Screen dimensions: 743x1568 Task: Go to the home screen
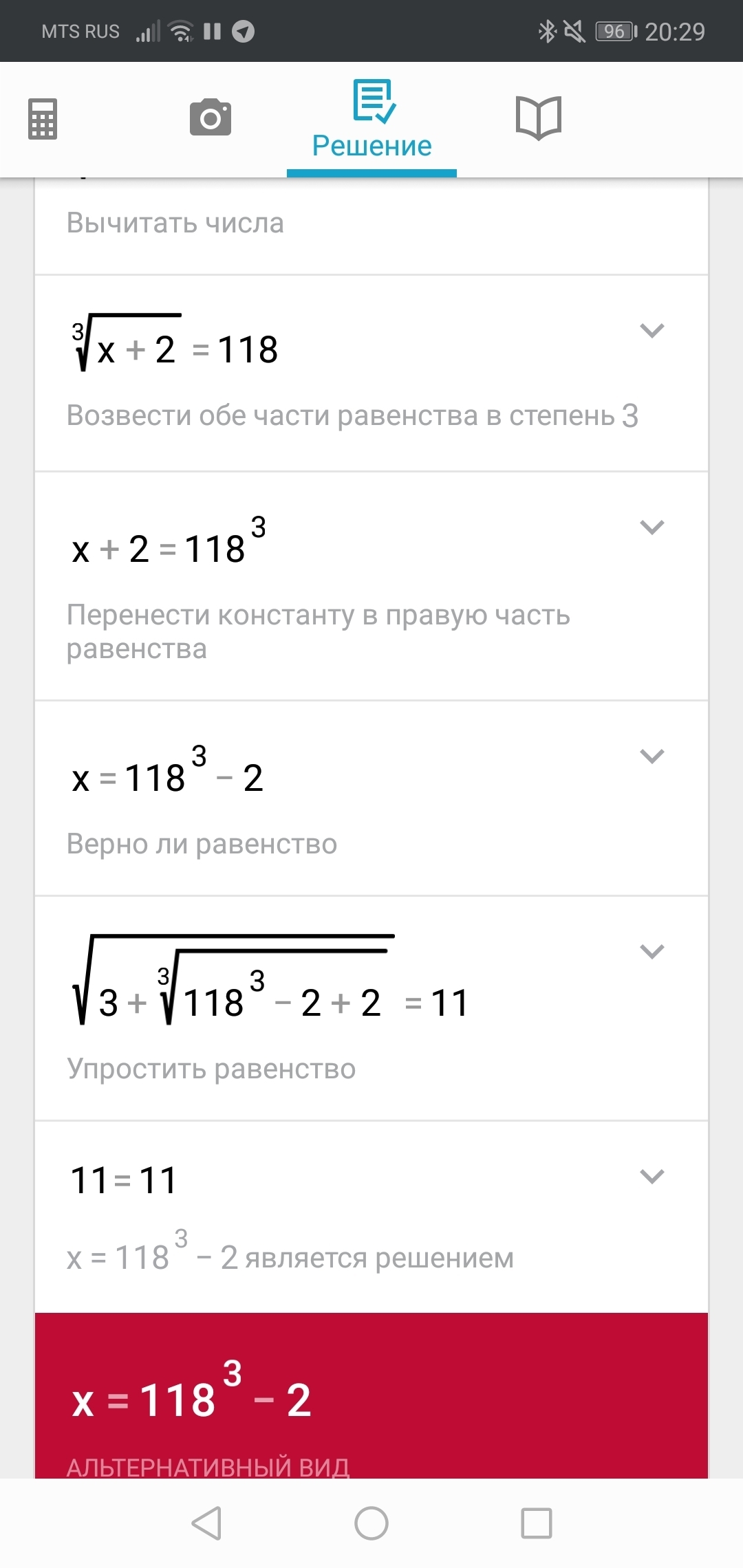pos(371,1523)
